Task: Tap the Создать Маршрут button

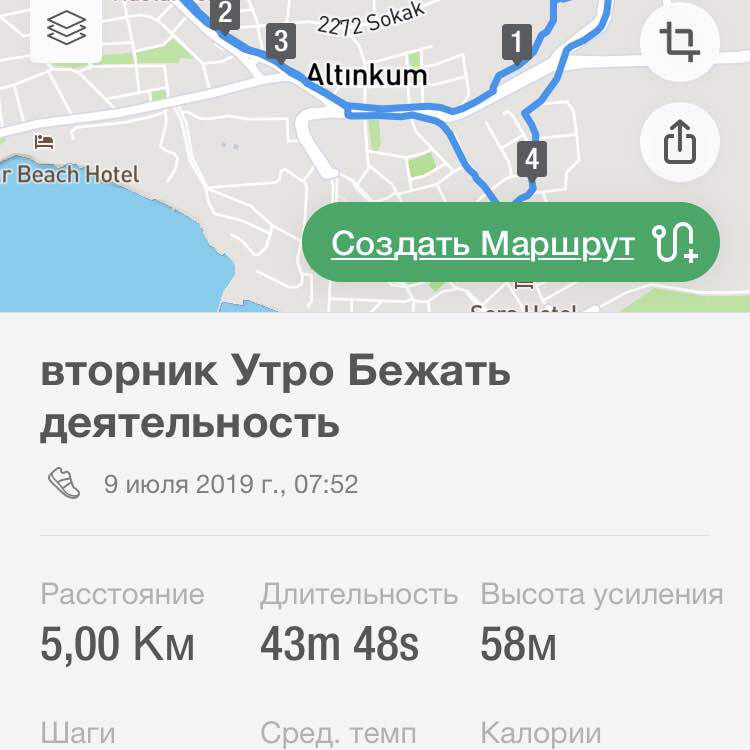Action: point(510,243)
